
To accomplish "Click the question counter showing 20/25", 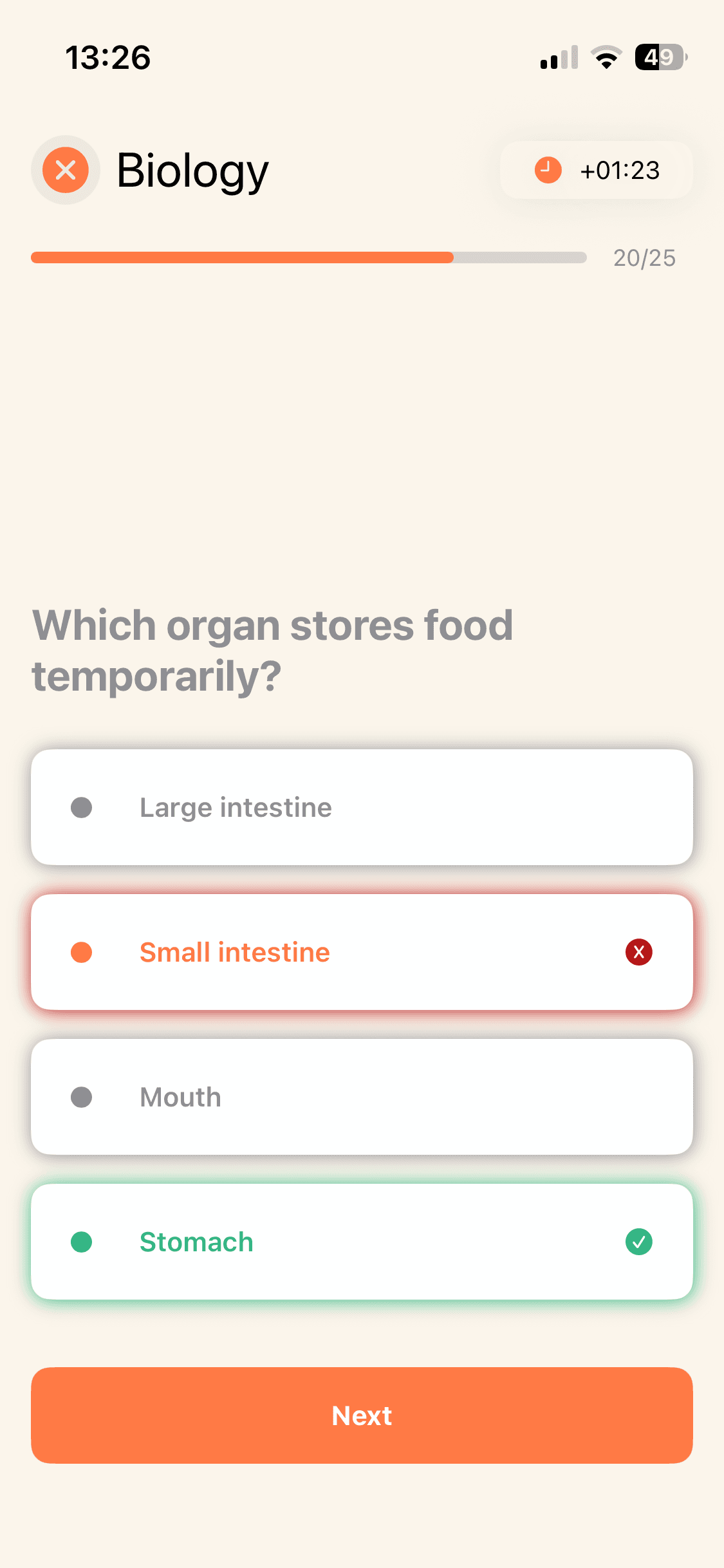I will tap(643, 258).
